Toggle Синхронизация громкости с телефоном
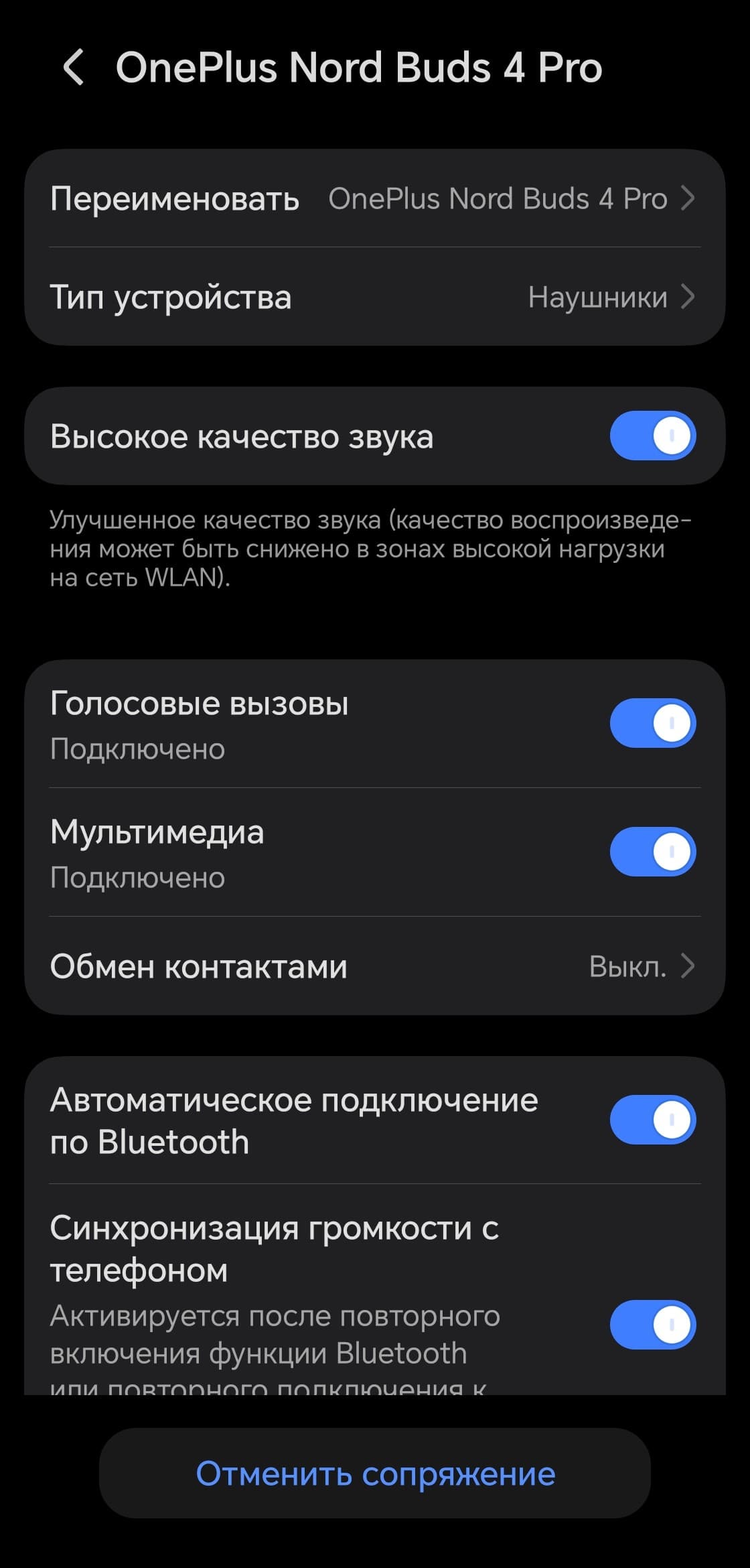 tap(652, 1325)
